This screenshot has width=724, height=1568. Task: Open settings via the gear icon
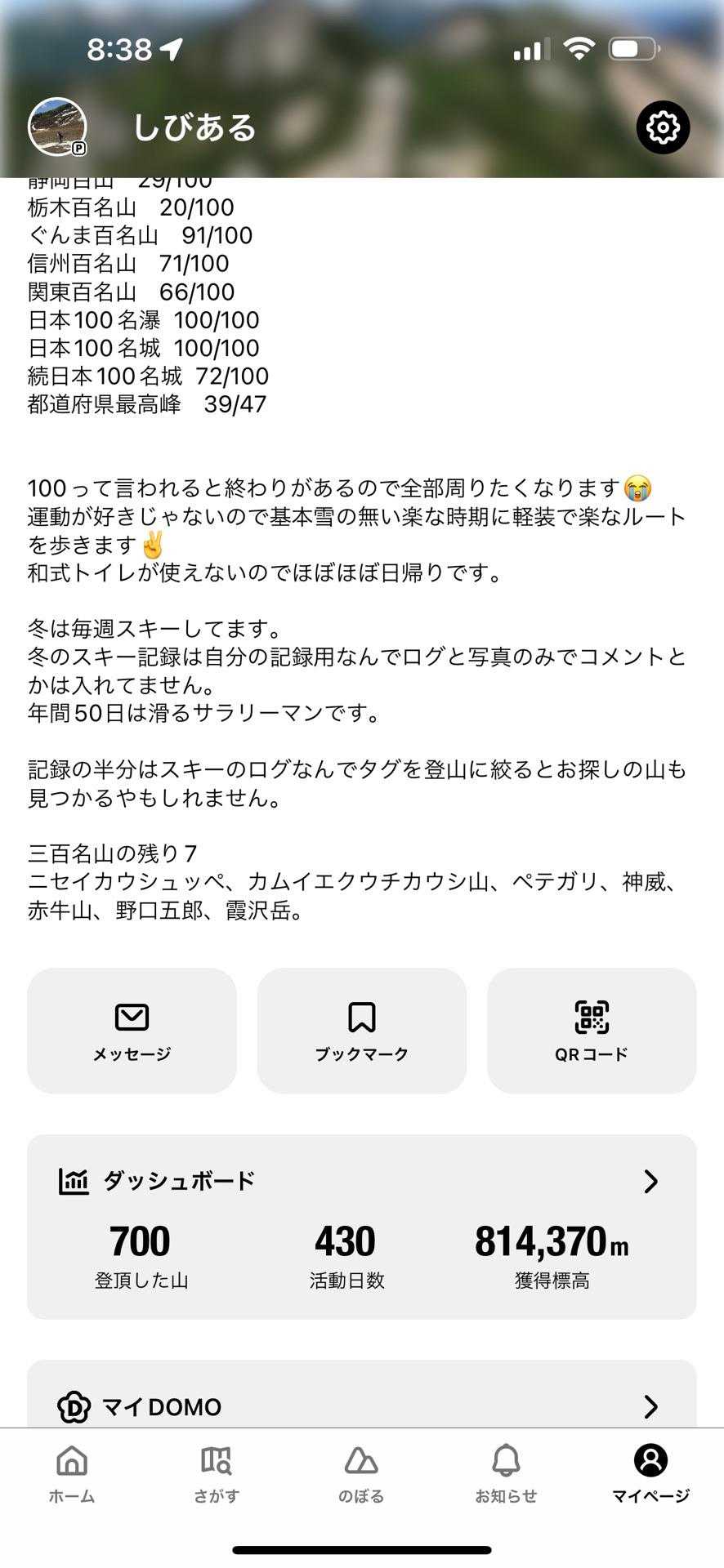coord(663,127)
